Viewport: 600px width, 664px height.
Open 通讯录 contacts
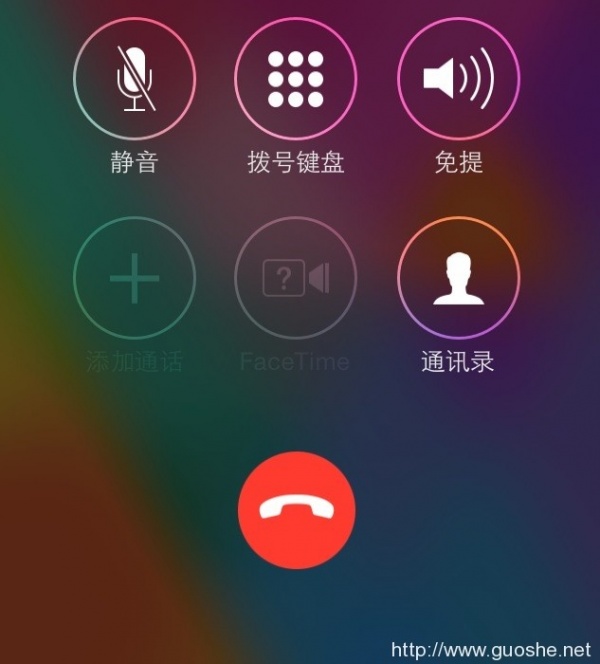click(x=458, y=278)
